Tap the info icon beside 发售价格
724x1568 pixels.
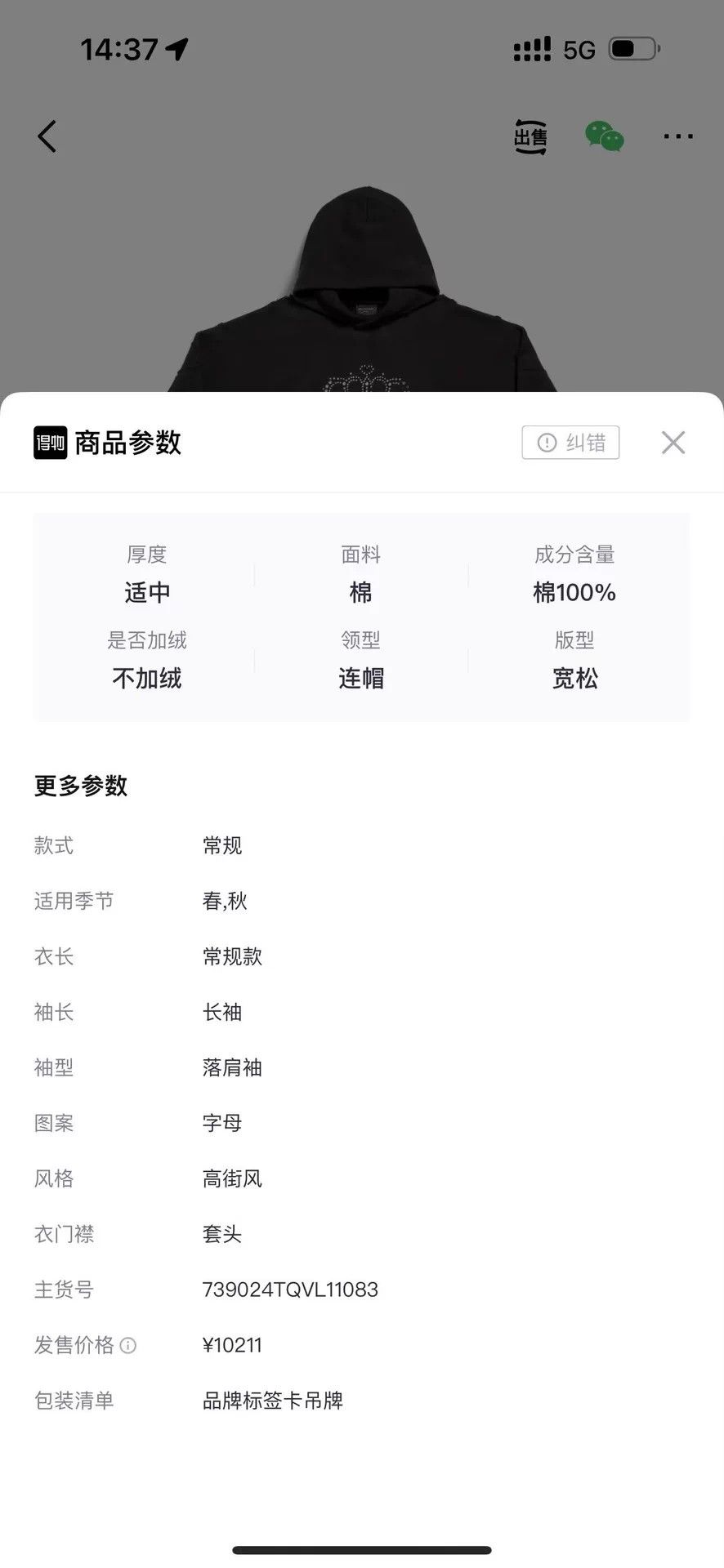128,1345
